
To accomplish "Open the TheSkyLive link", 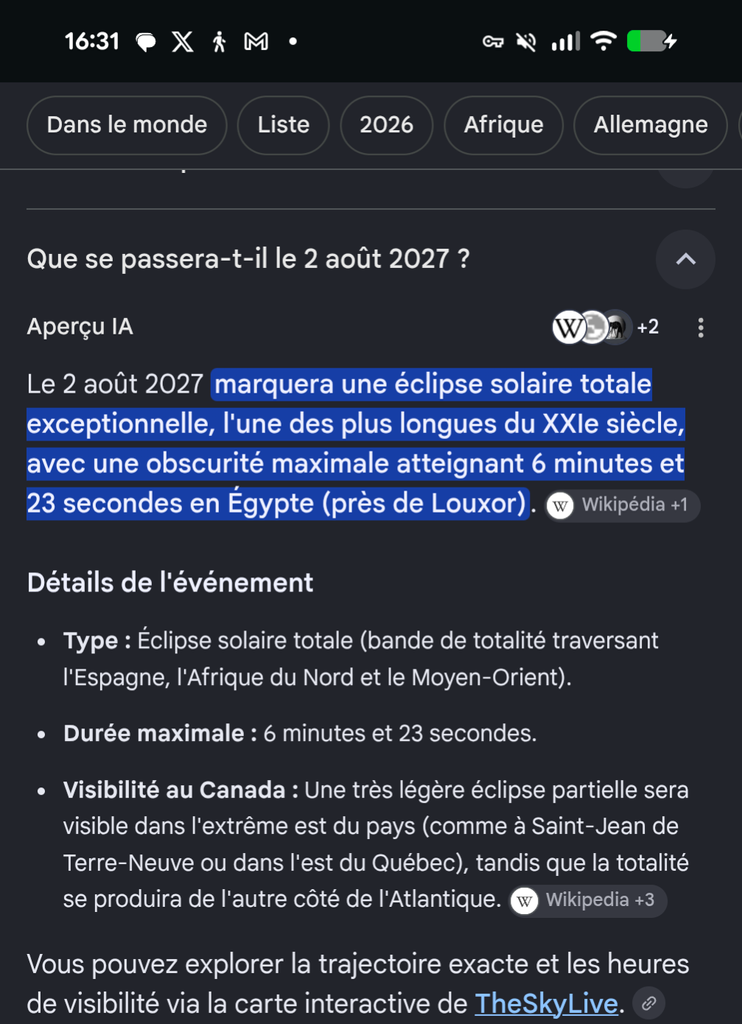I will (x=546, y=1003).
